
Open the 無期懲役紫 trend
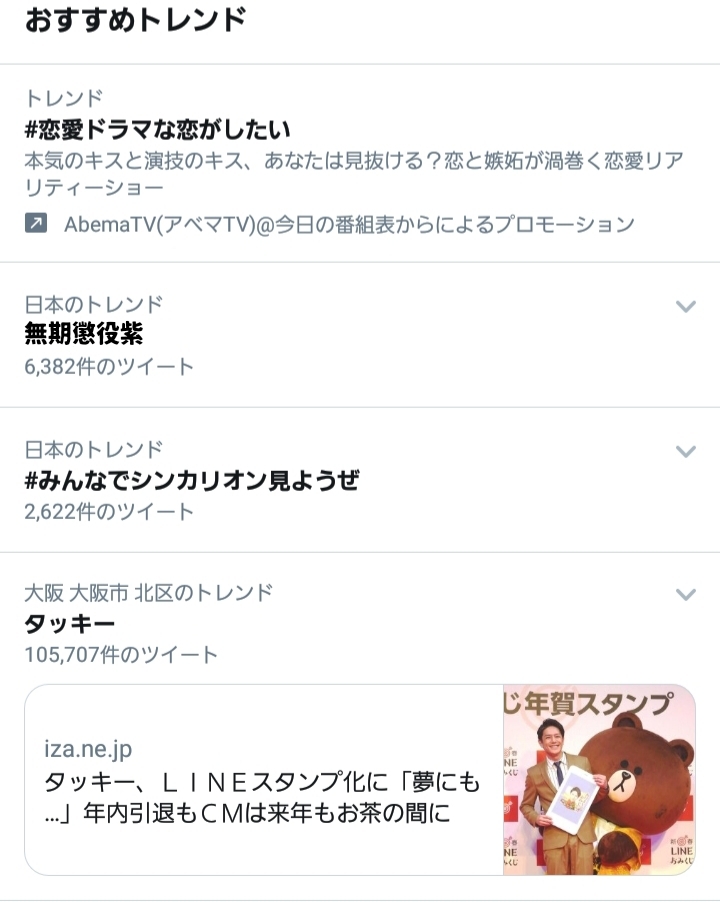click(84, 334)
